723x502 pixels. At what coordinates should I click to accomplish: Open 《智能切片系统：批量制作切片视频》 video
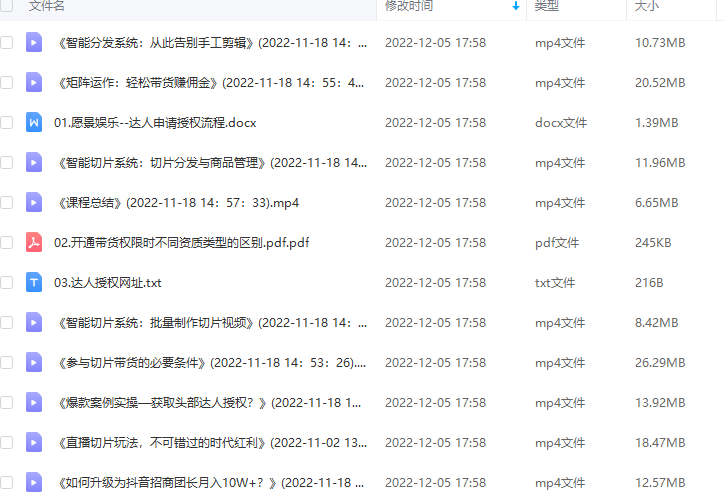212,323
